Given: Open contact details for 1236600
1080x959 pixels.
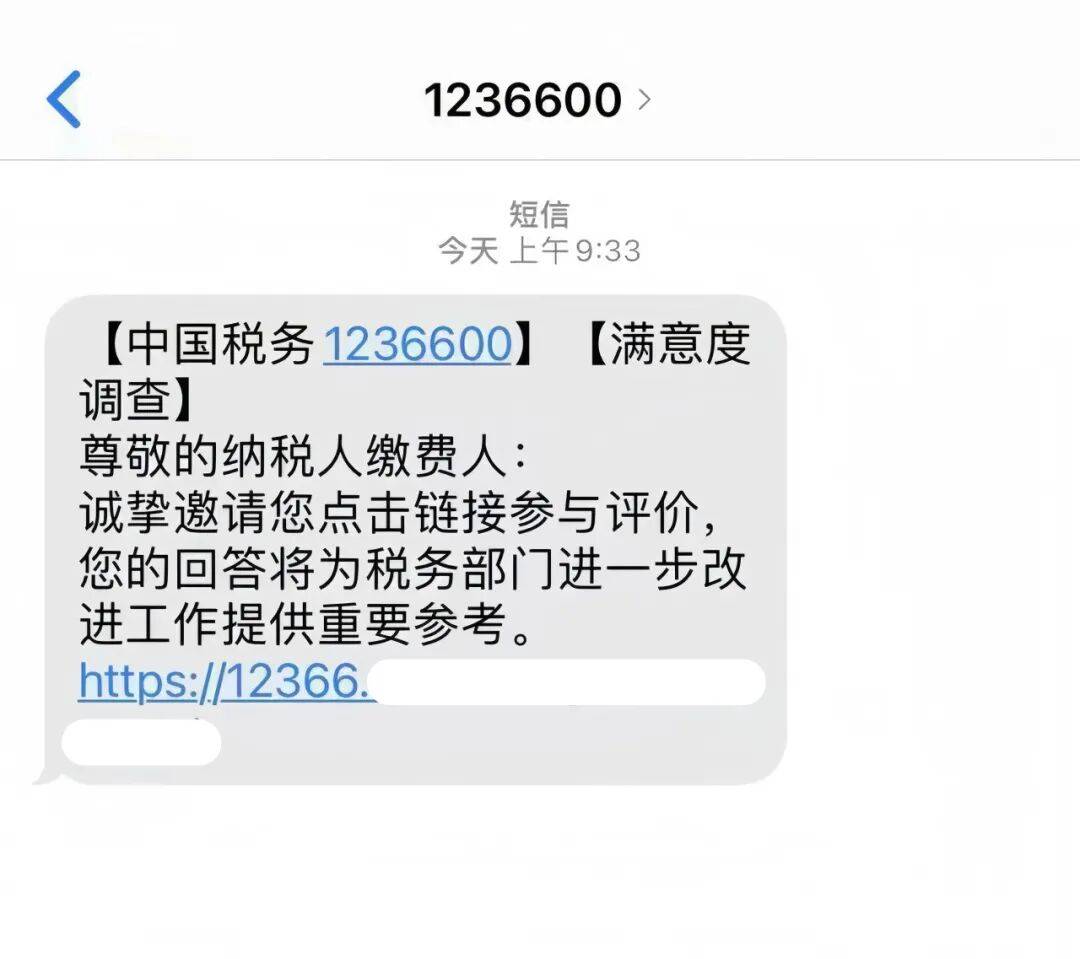Looking at the screenshot, I should point(537,100).
